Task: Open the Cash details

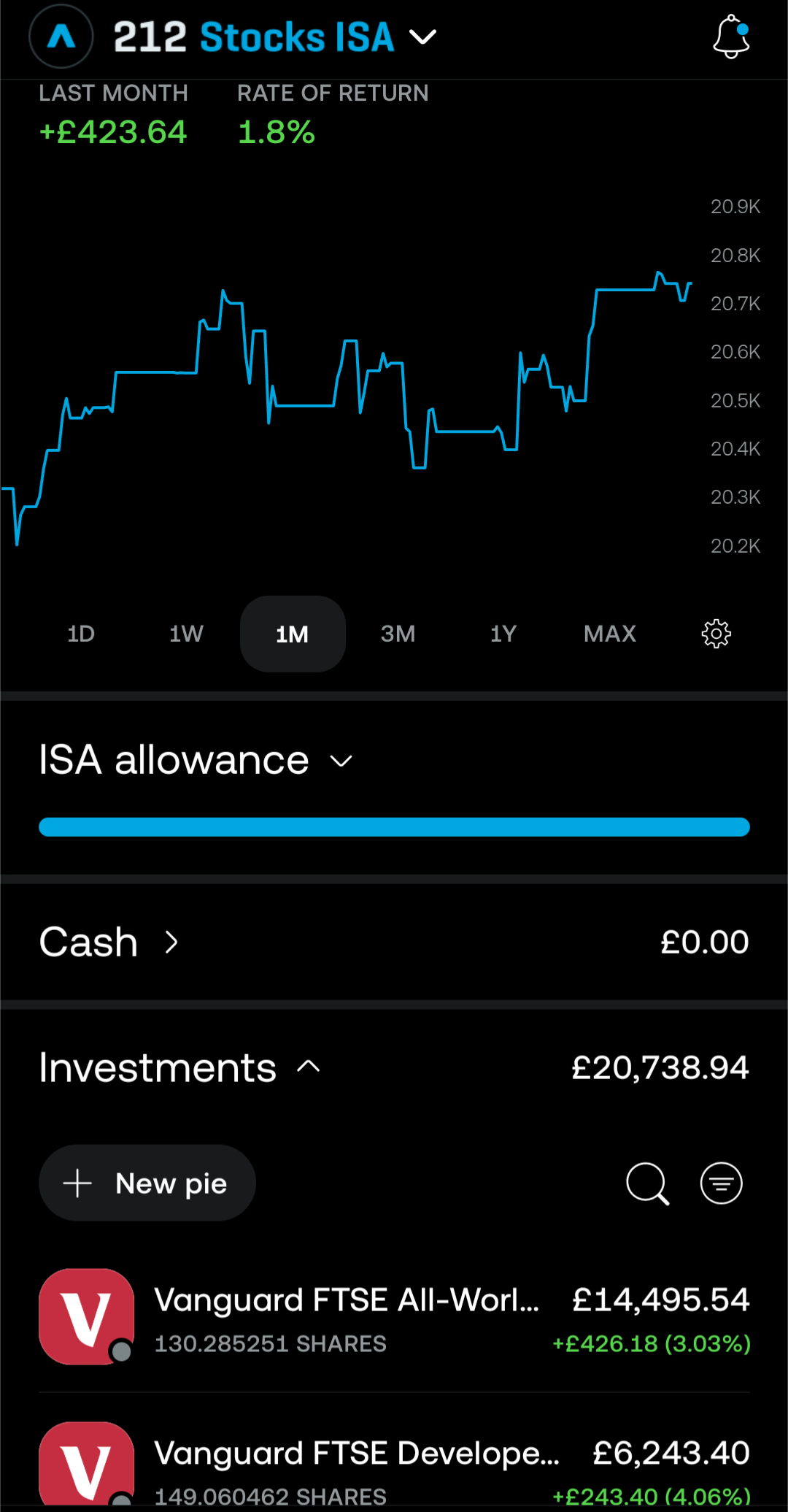Action: (x=394, y=942)
